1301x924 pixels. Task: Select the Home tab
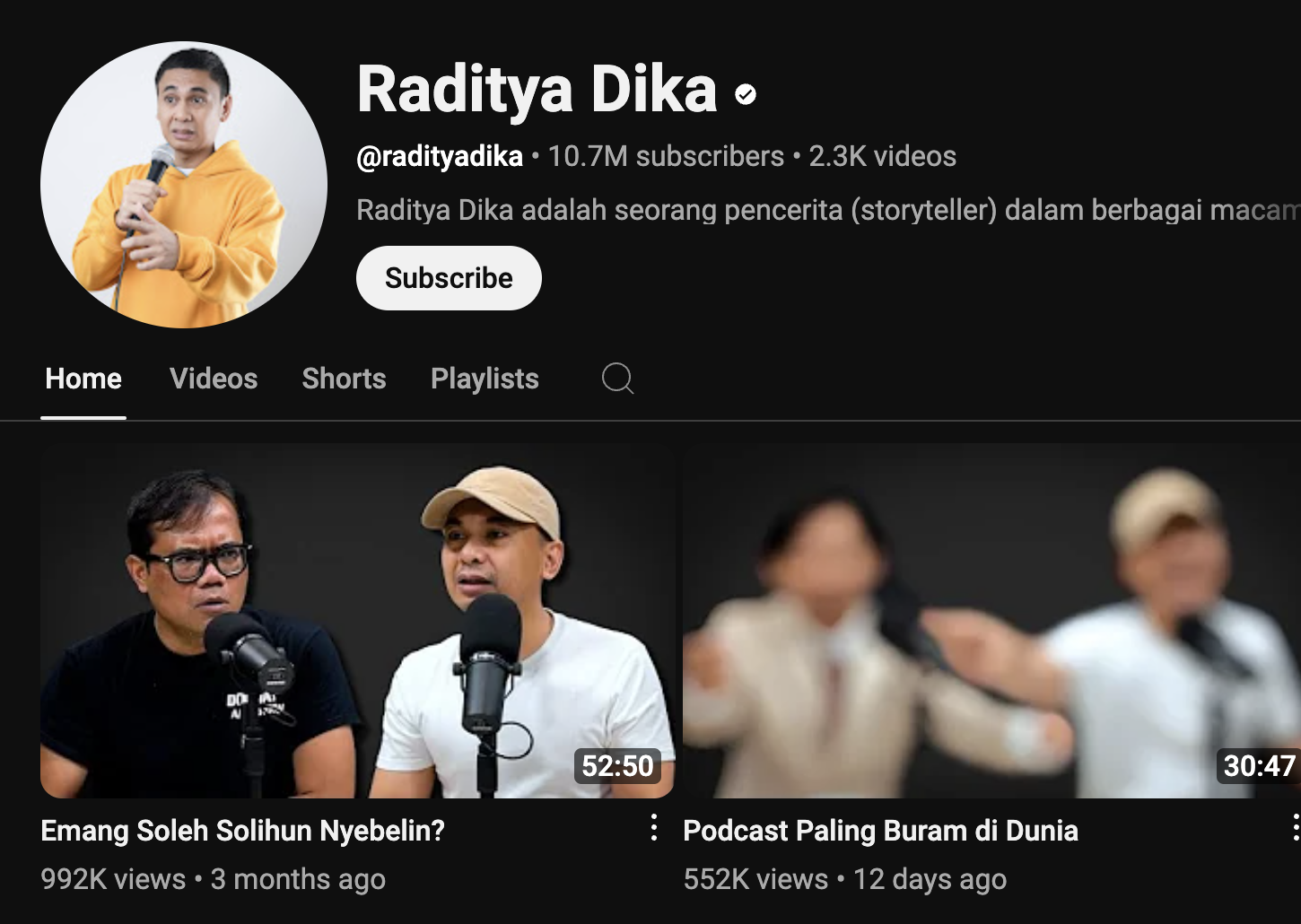tap(83, 379)
